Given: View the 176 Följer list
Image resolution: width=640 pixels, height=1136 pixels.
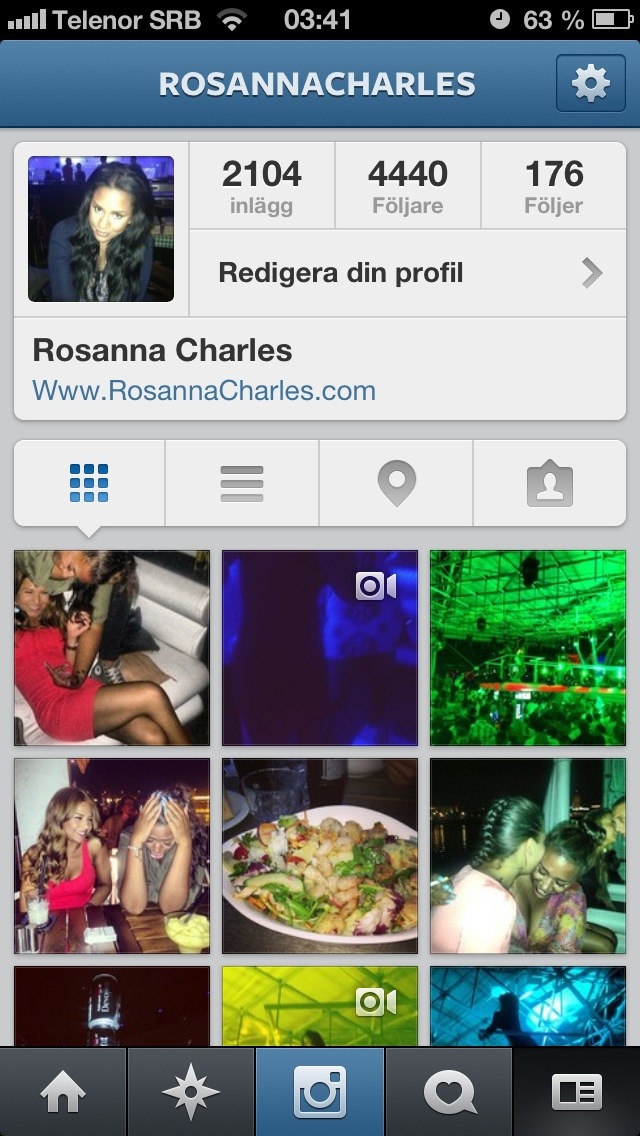Looking at the screenshot, I should coord(553,186).
